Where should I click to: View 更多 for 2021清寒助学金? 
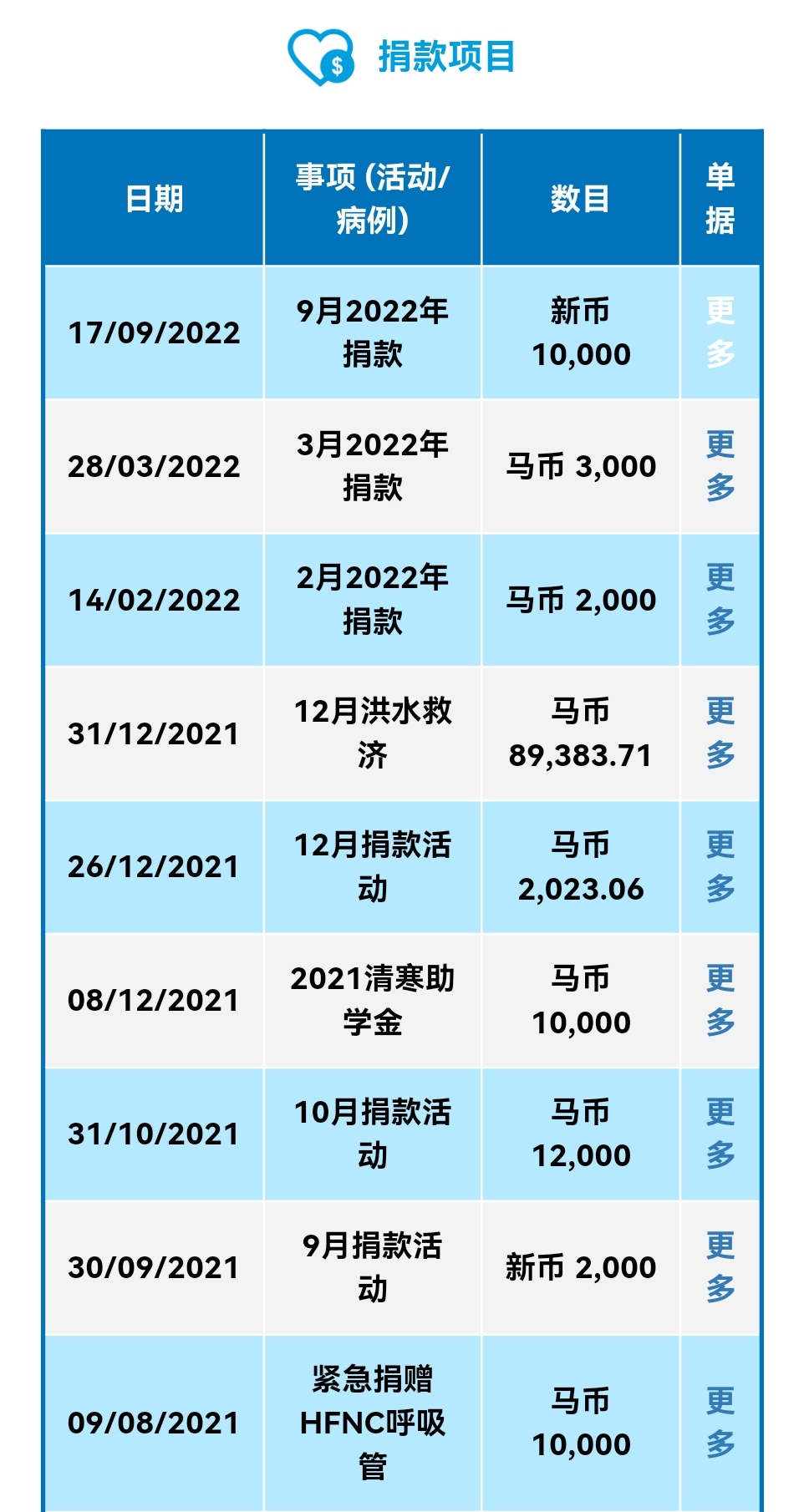[720, 1000]
